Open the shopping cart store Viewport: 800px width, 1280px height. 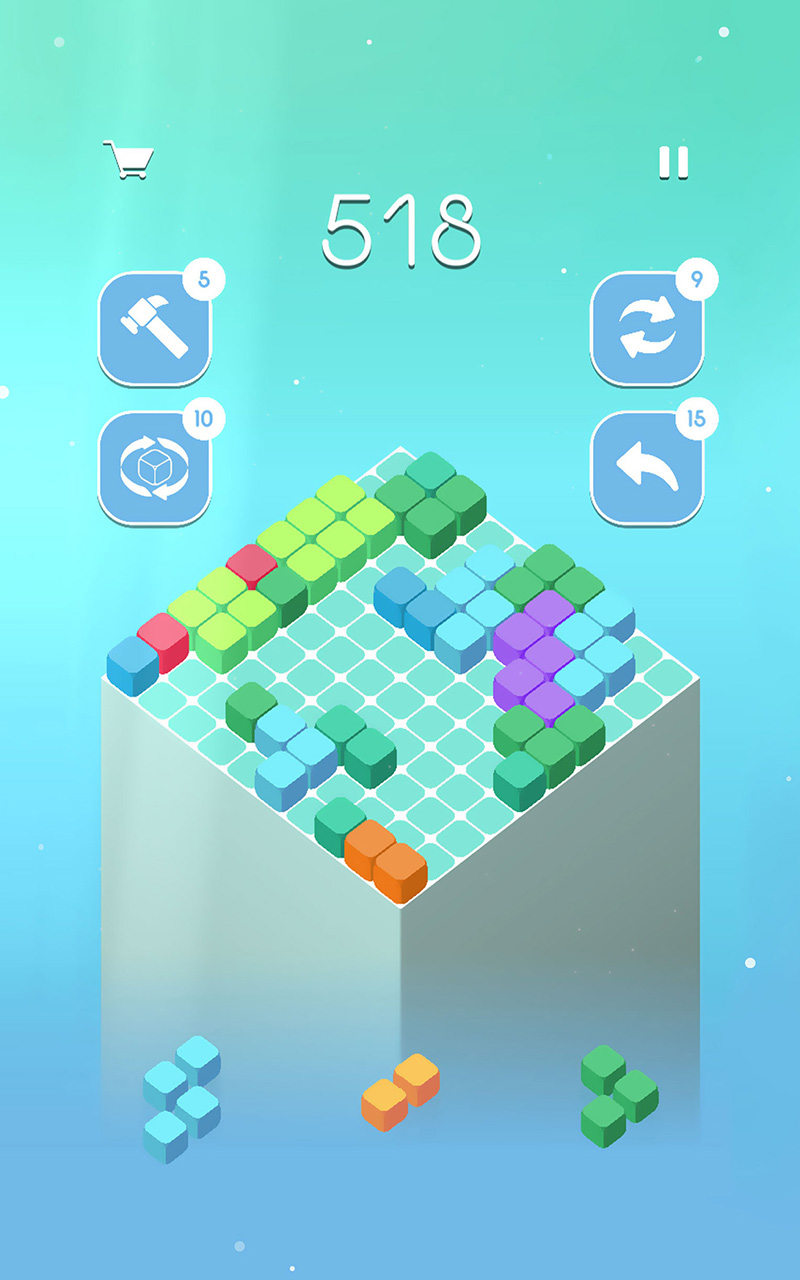128,160
